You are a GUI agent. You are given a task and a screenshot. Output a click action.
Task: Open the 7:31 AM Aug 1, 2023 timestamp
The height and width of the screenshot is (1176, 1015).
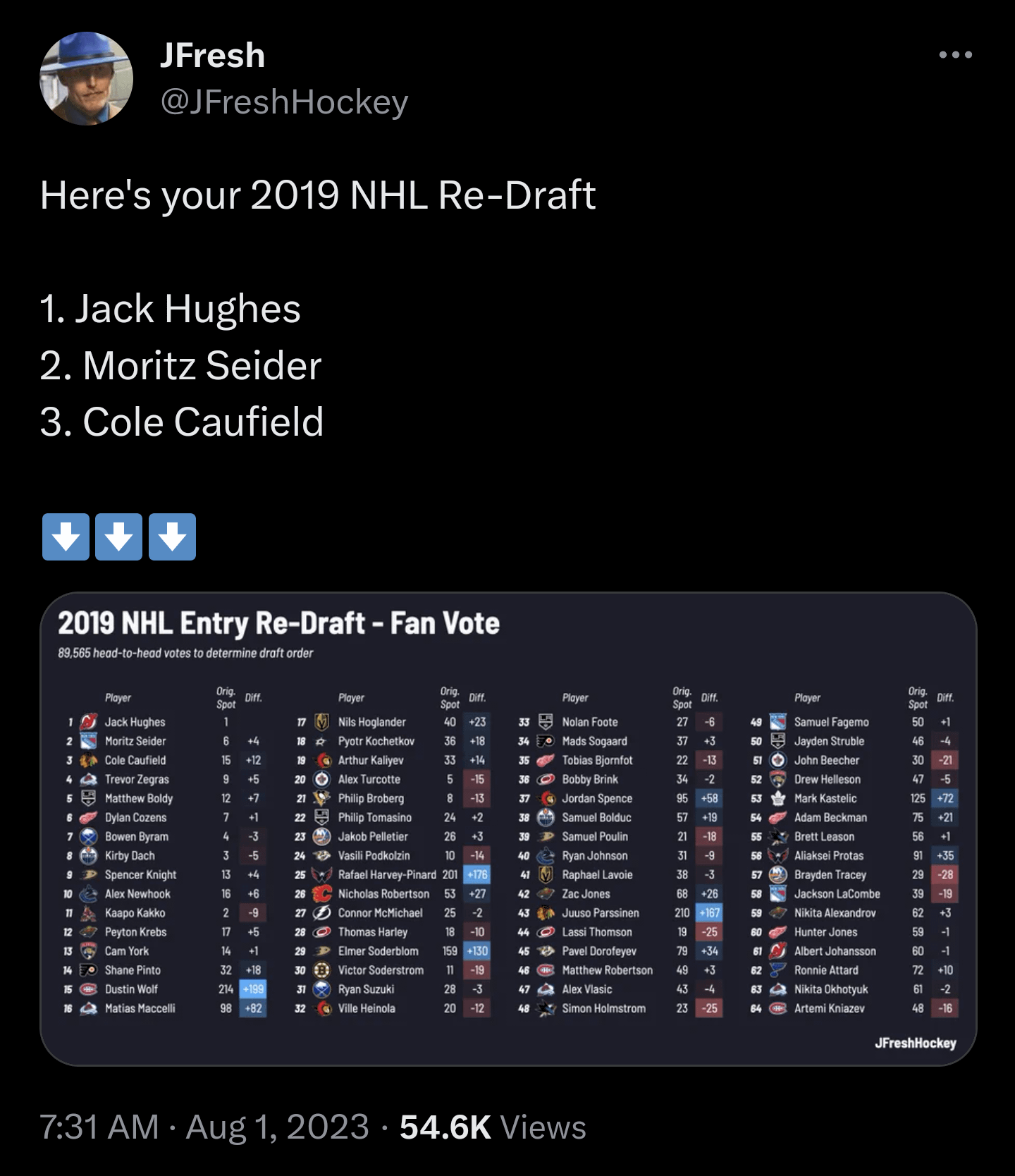tap(204, 1127)
